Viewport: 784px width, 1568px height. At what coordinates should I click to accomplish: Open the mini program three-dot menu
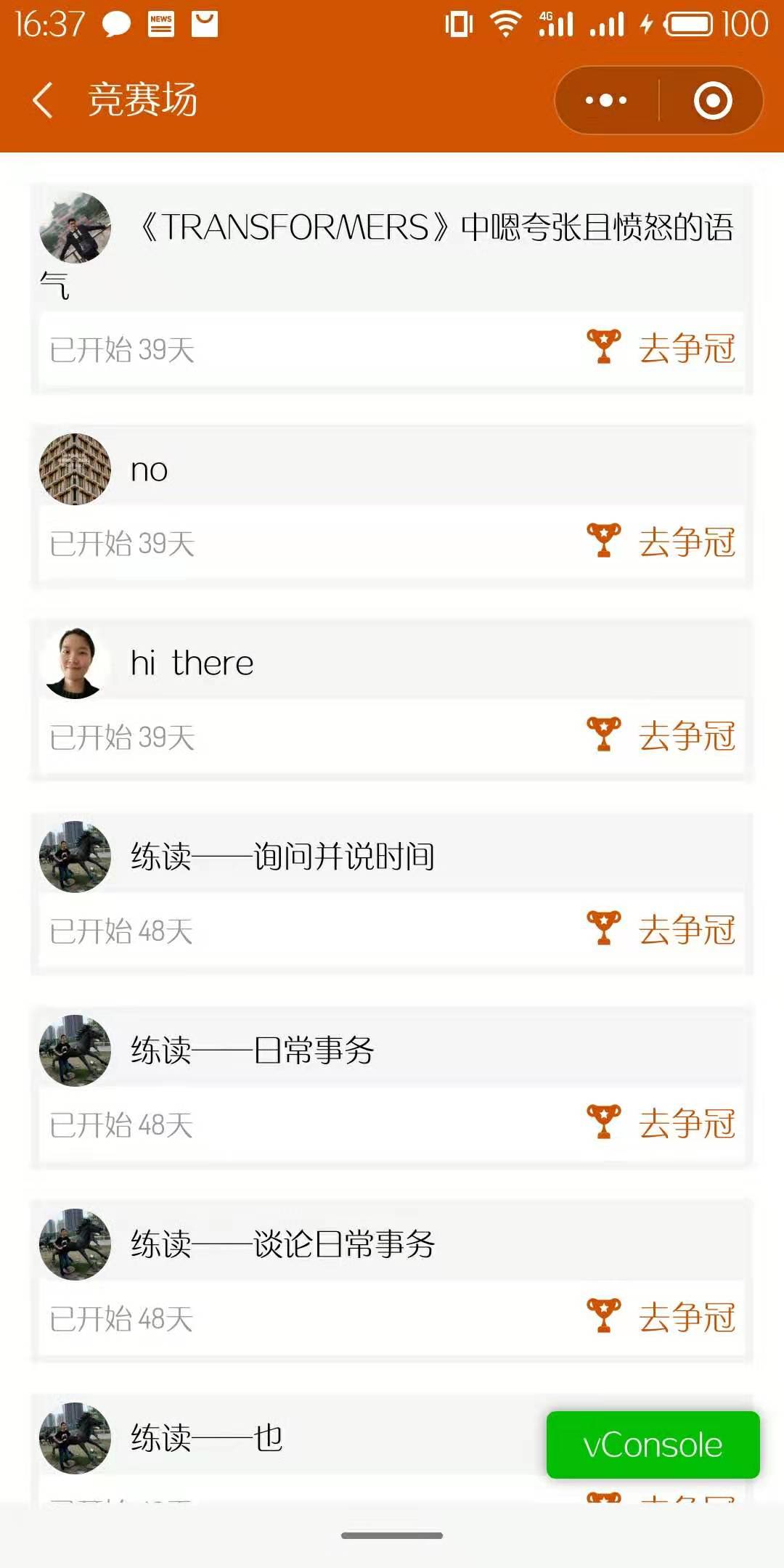(606, 100)
